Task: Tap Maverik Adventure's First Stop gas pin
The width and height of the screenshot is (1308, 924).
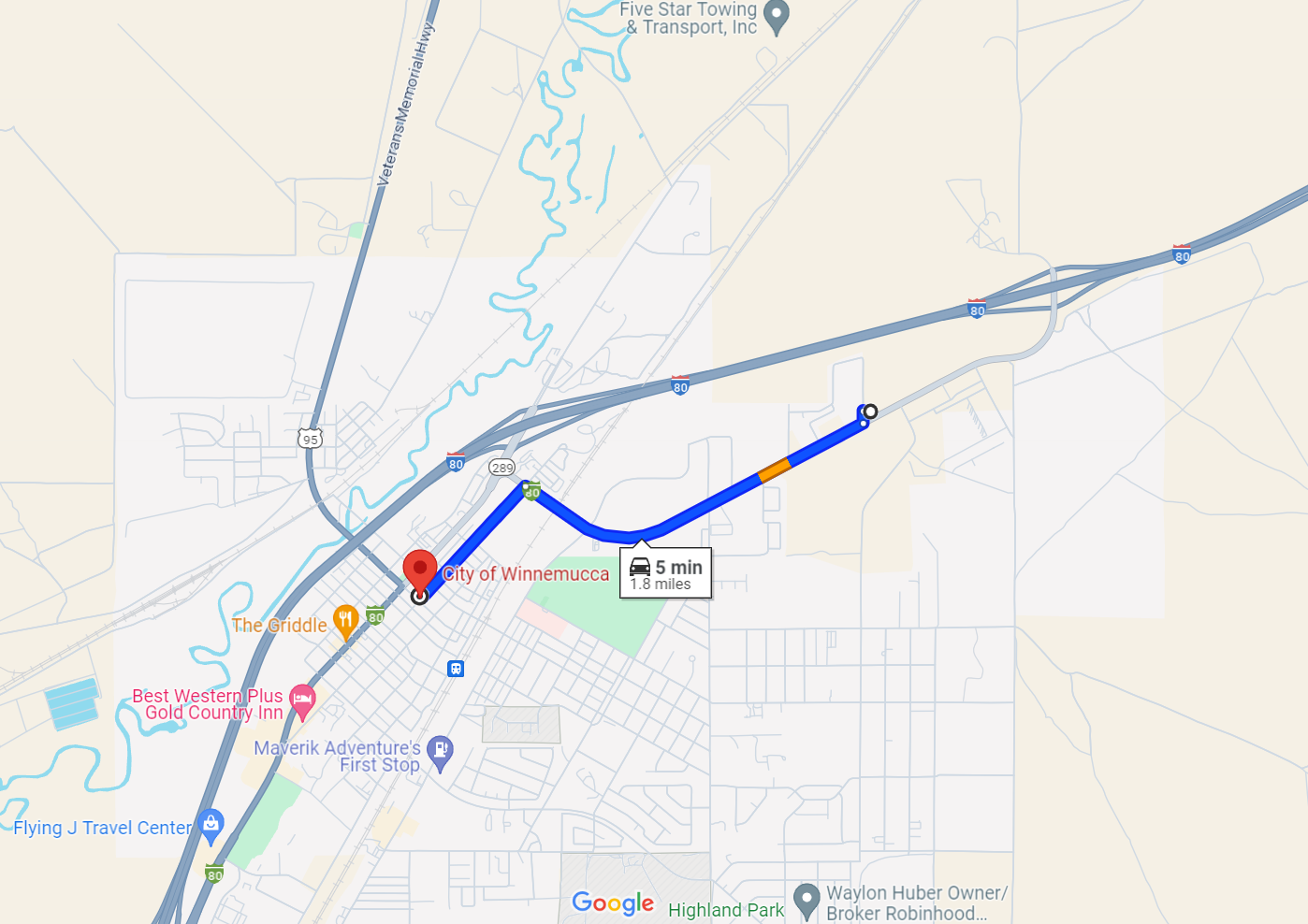Action: (x=440, y=750)
